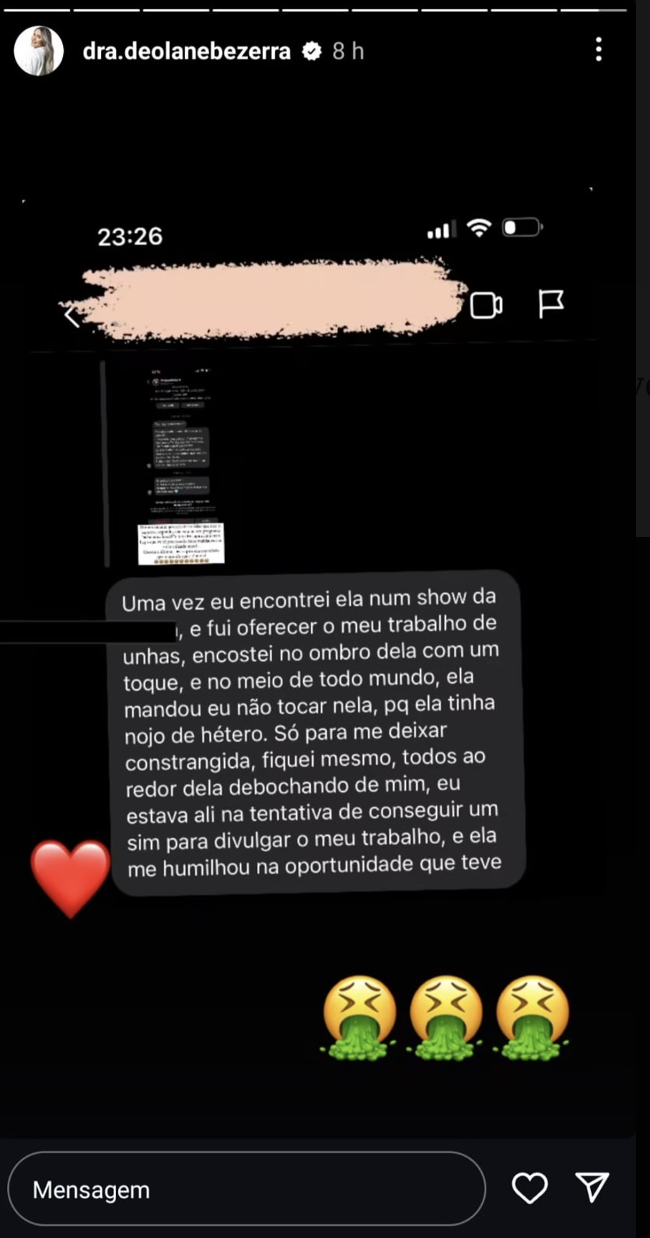Open the dra.deolanebezerra username link
Screen dimensions: 650x1238
pos(188,51)
